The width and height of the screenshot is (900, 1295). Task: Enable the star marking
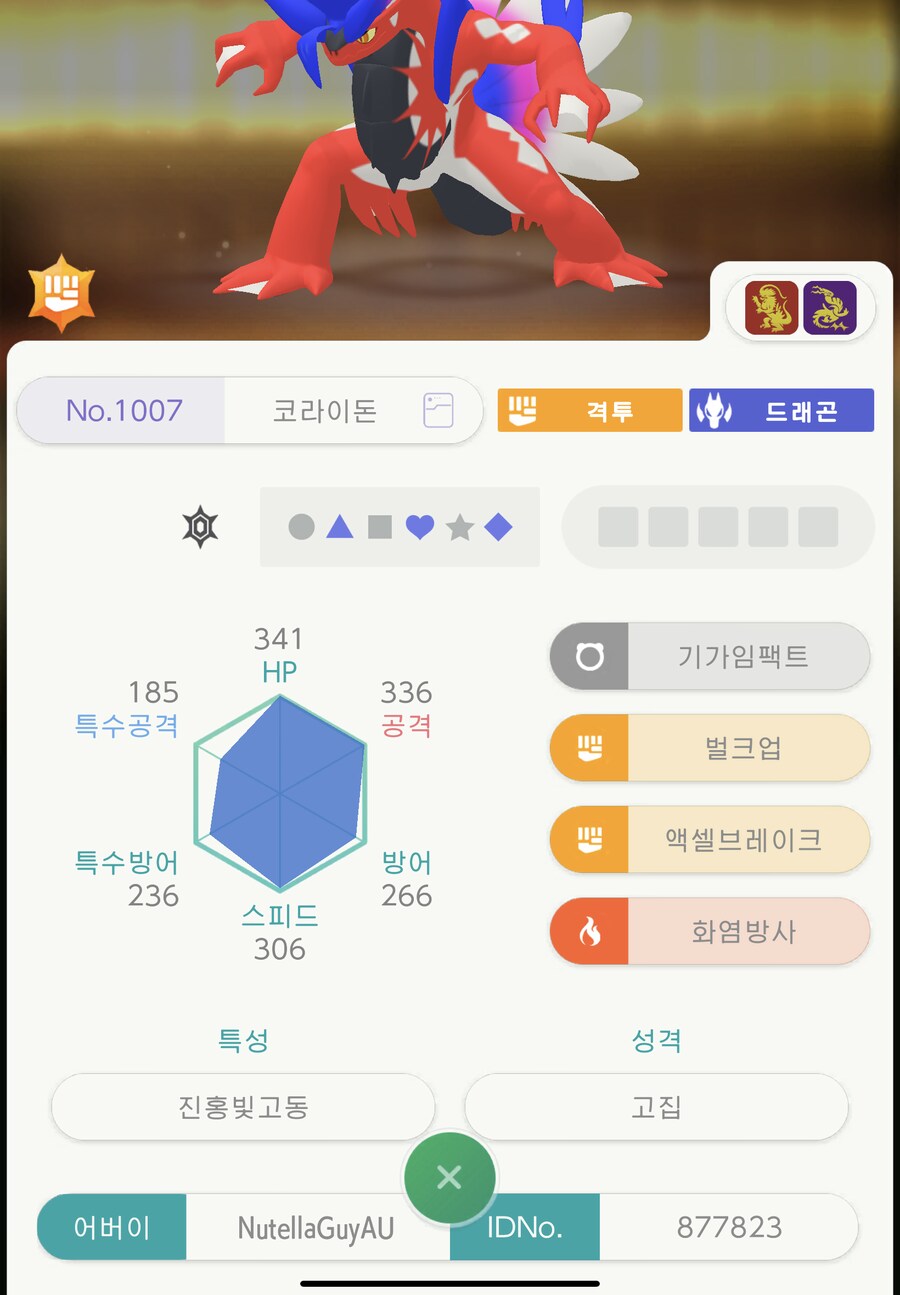(x=460, y=527)
